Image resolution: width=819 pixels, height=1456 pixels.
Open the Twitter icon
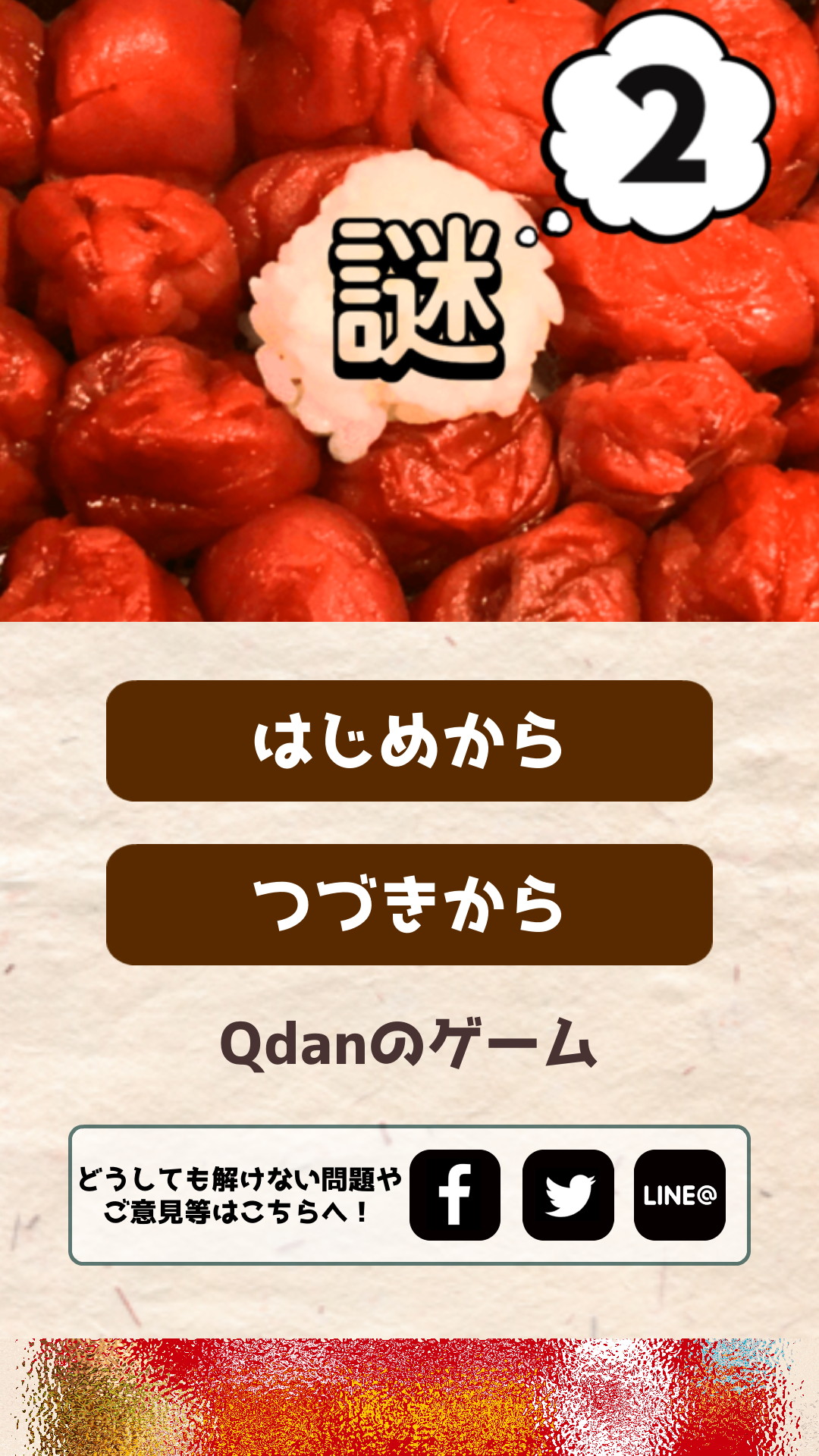(568, 1195)
